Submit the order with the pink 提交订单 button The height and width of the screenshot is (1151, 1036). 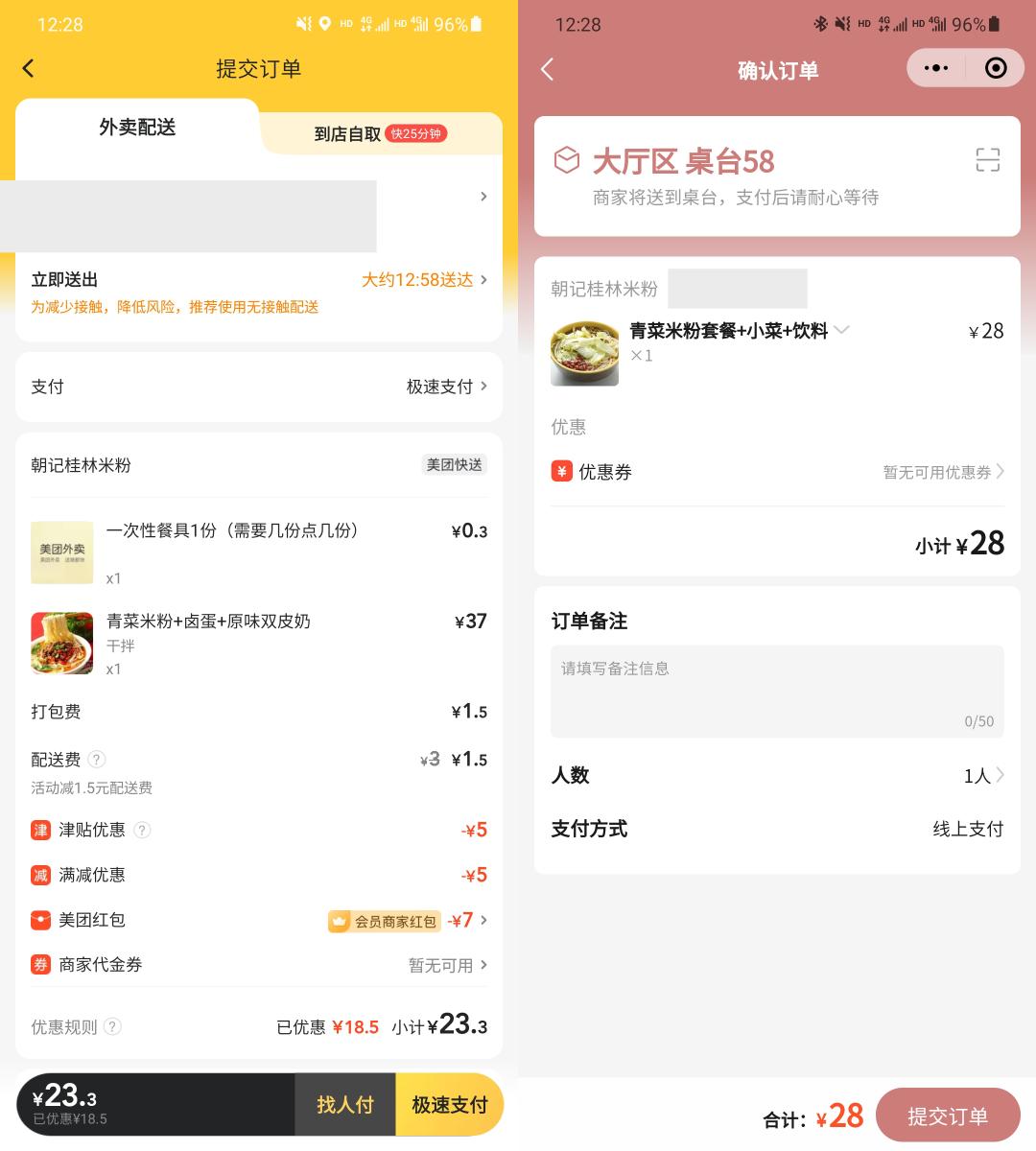point(947,1116)
